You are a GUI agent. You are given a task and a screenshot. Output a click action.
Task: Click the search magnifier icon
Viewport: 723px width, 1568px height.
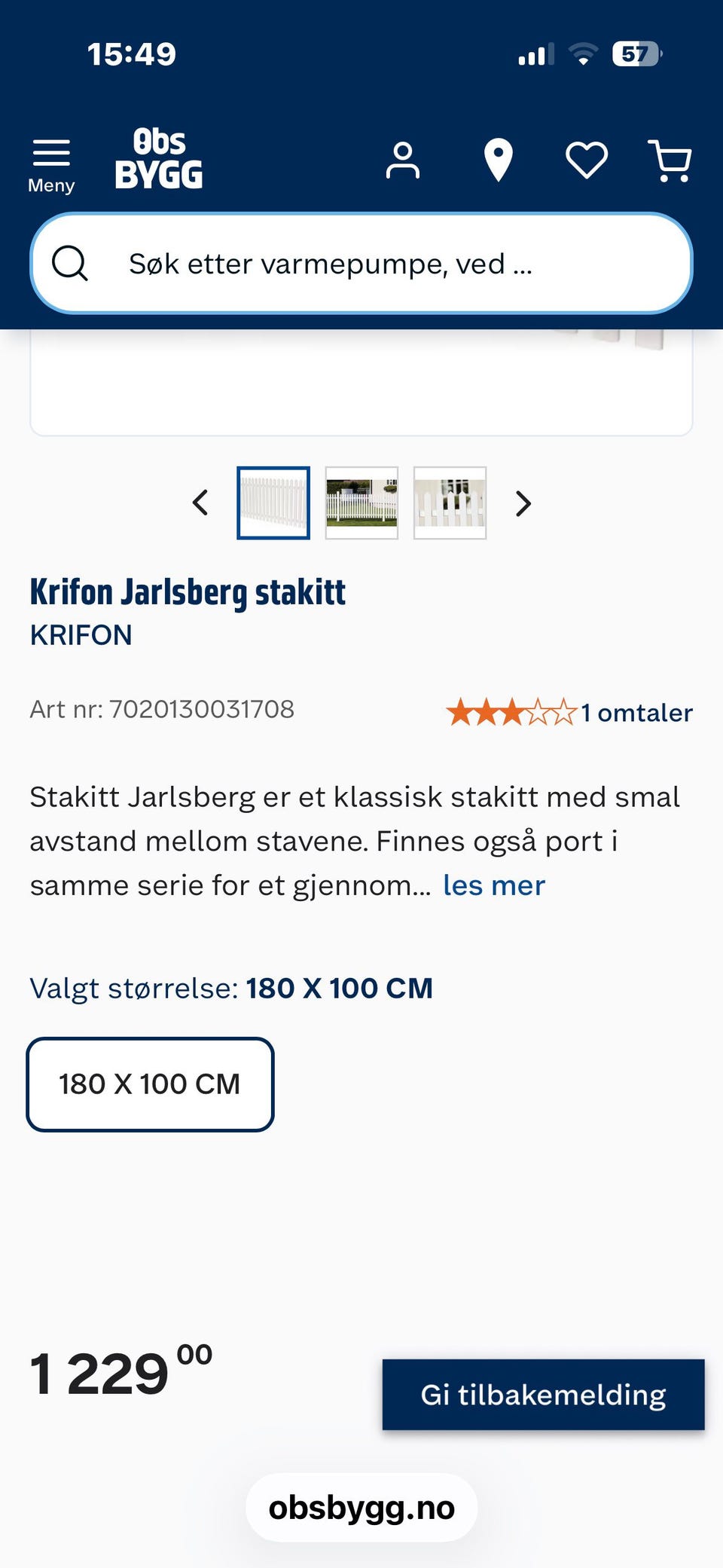tap(71, 263)
